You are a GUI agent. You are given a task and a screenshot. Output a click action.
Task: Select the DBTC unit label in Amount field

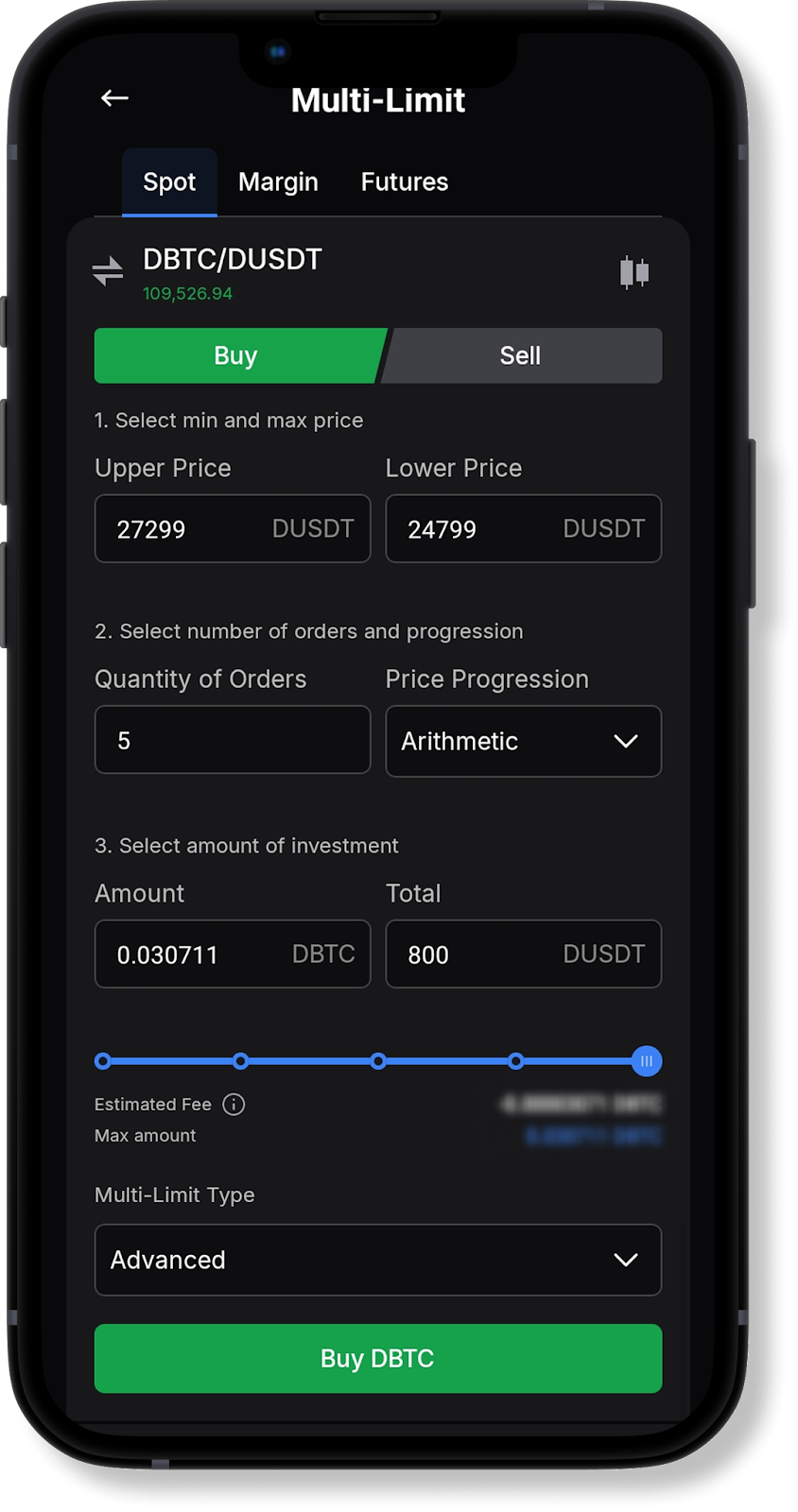[x=324, y=954]
